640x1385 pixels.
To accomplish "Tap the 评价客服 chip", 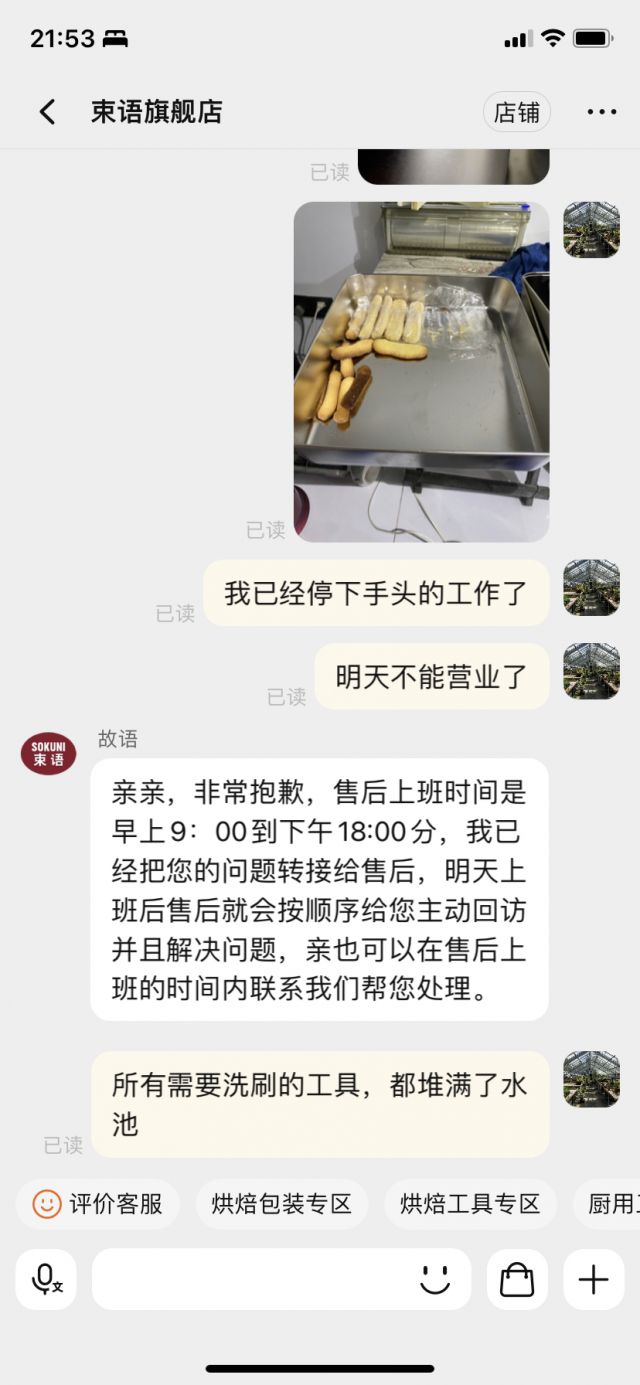I will coord(98,1204).
